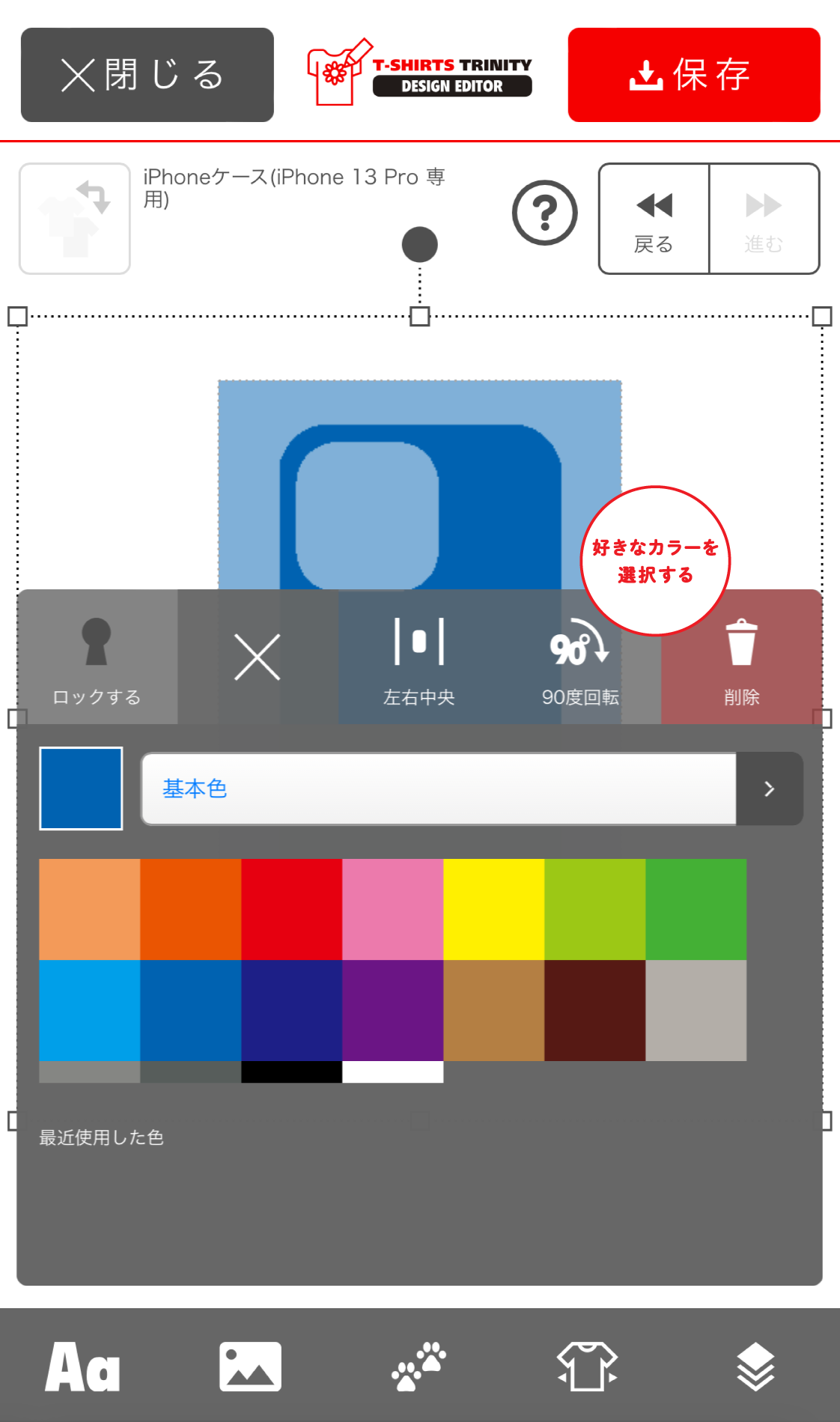Select the red color swatch
Screen dimensions: 840x1422
pos(291,909)
